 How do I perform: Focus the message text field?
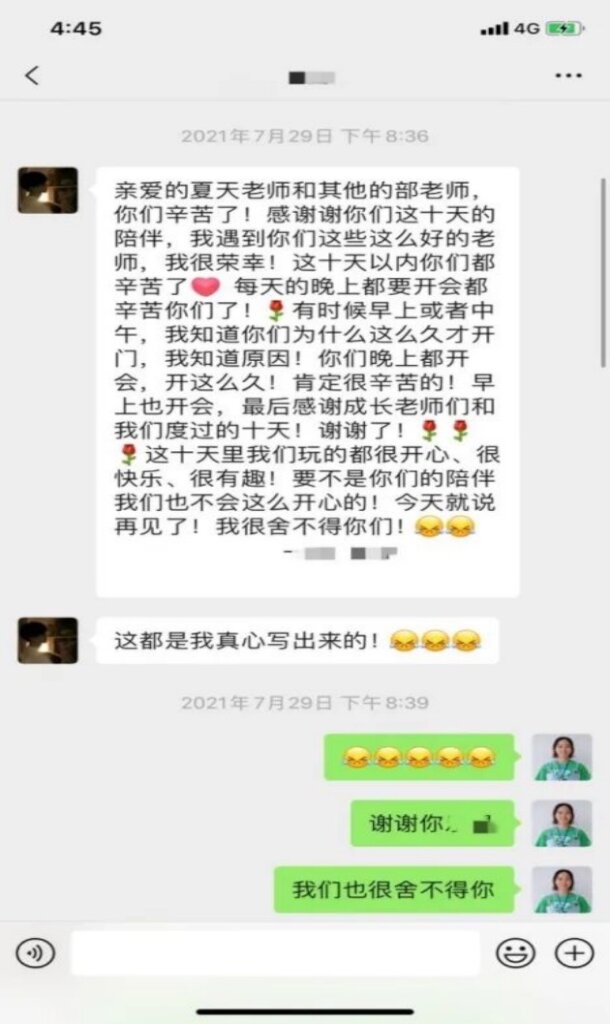[x=275, y=953]
